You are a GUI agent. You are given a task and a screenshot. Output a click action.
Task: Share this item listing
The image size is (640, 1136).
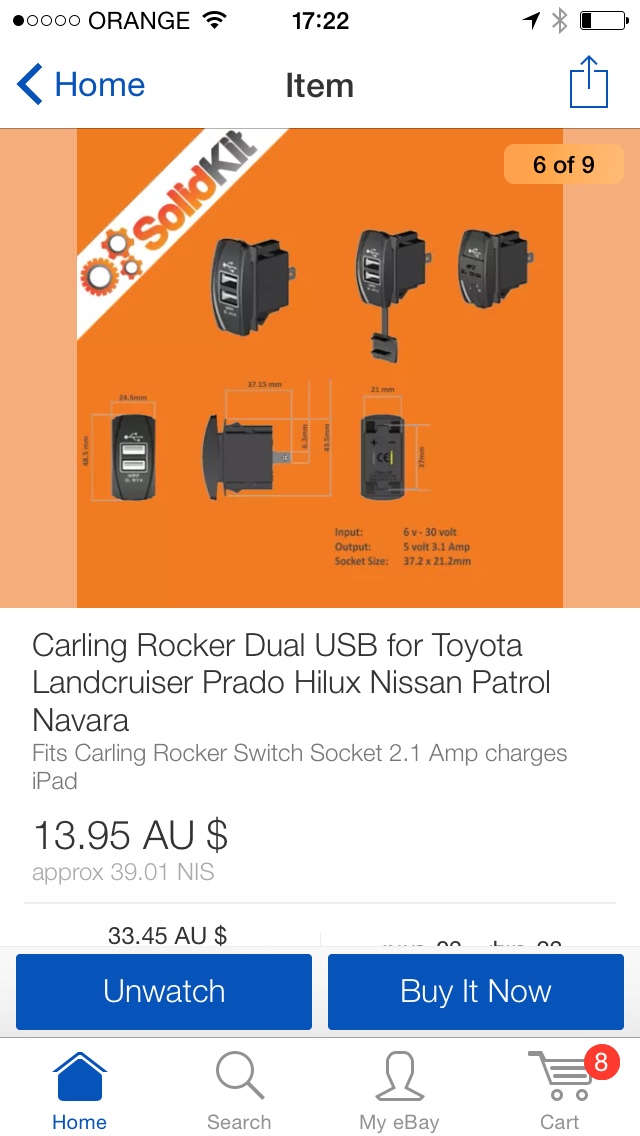(589, 83)
